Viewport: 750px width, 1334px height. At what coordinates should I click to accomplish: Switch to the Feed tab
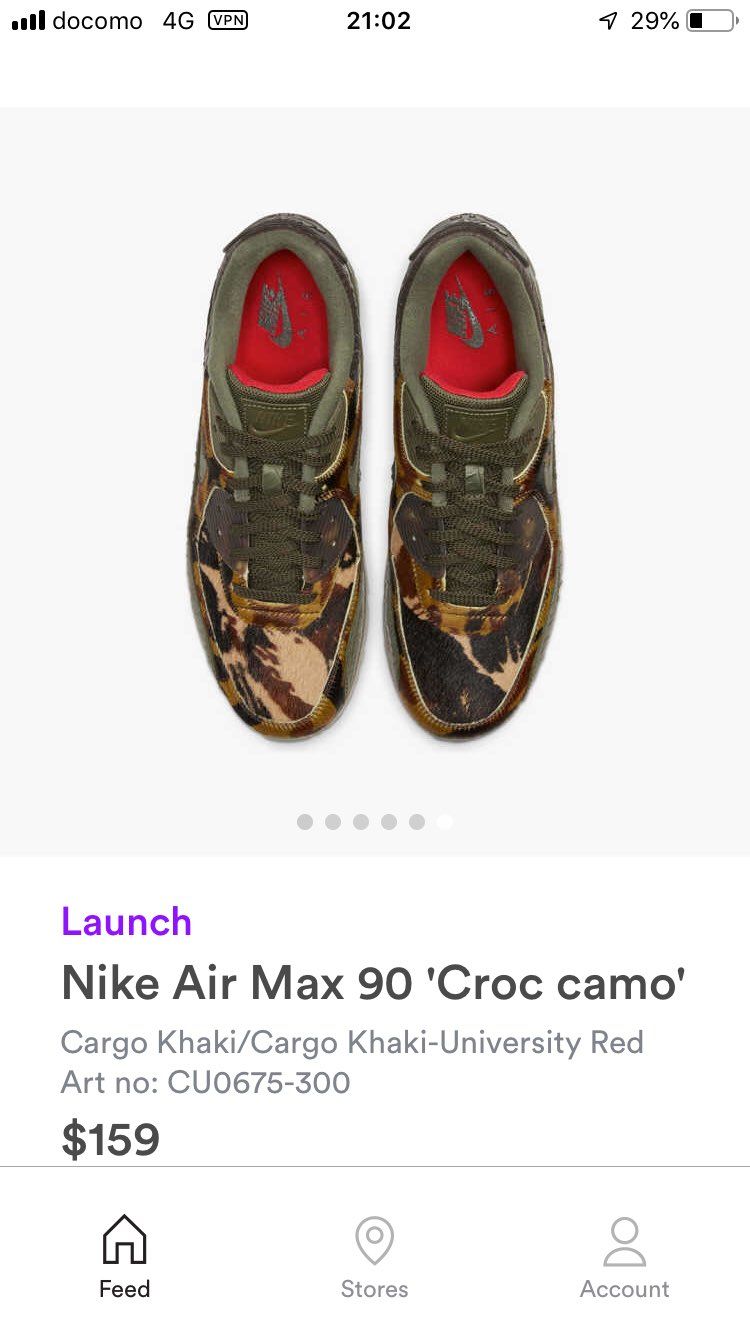point(124,1256)
